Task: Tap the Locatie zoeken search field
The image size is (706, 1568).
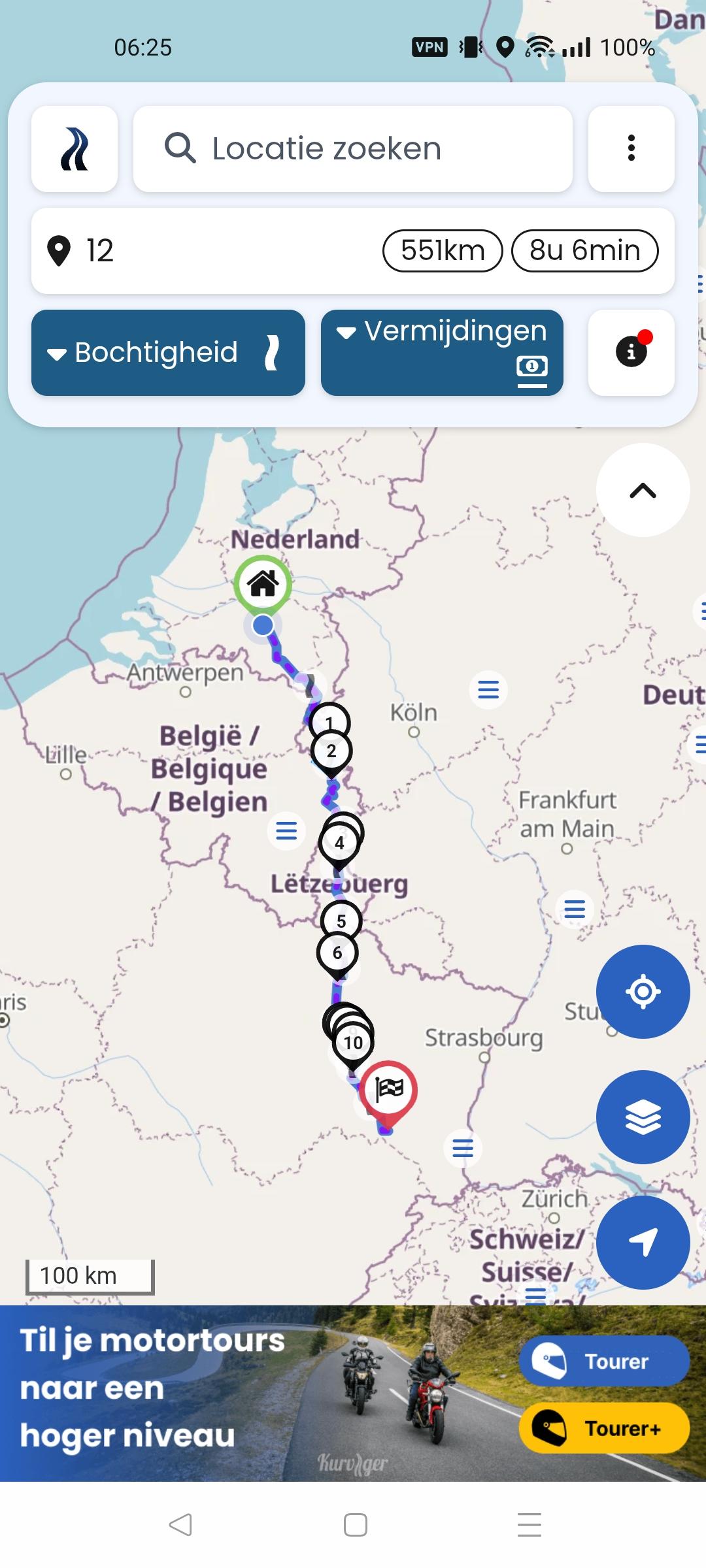Action: [353, 149]
